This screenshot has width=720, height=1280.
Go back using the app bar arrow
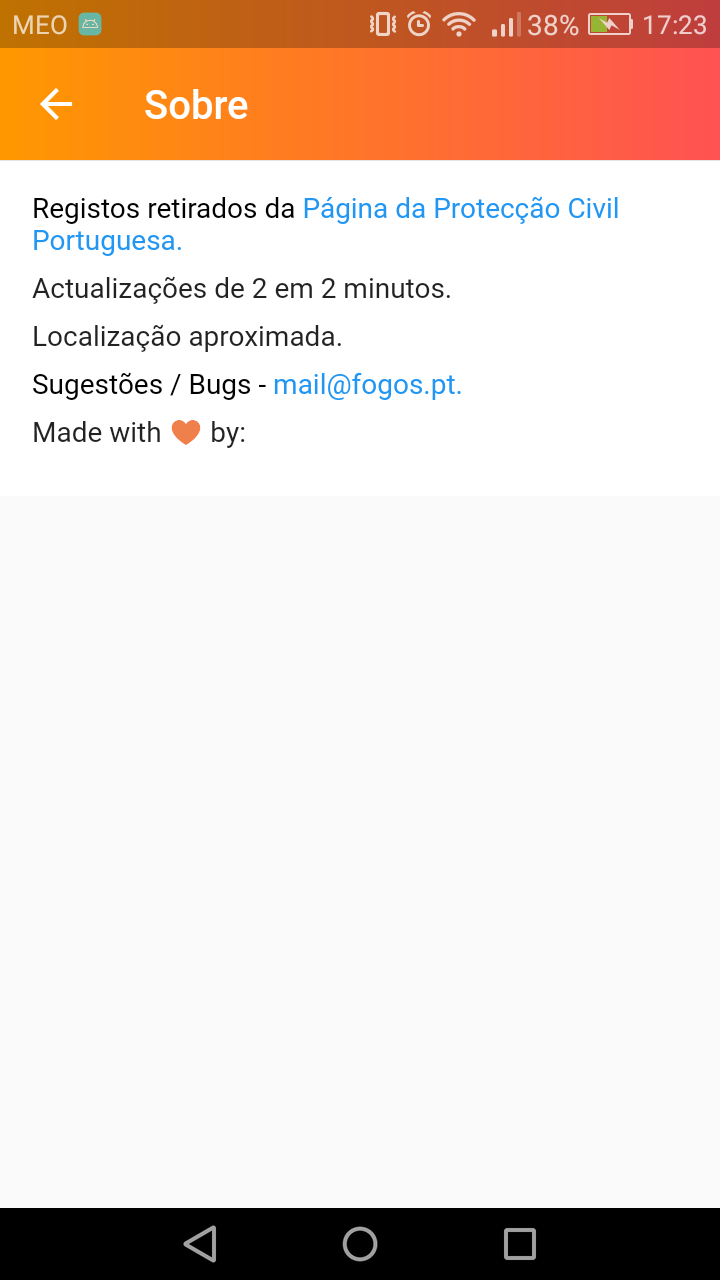click(x=56, y=104)
